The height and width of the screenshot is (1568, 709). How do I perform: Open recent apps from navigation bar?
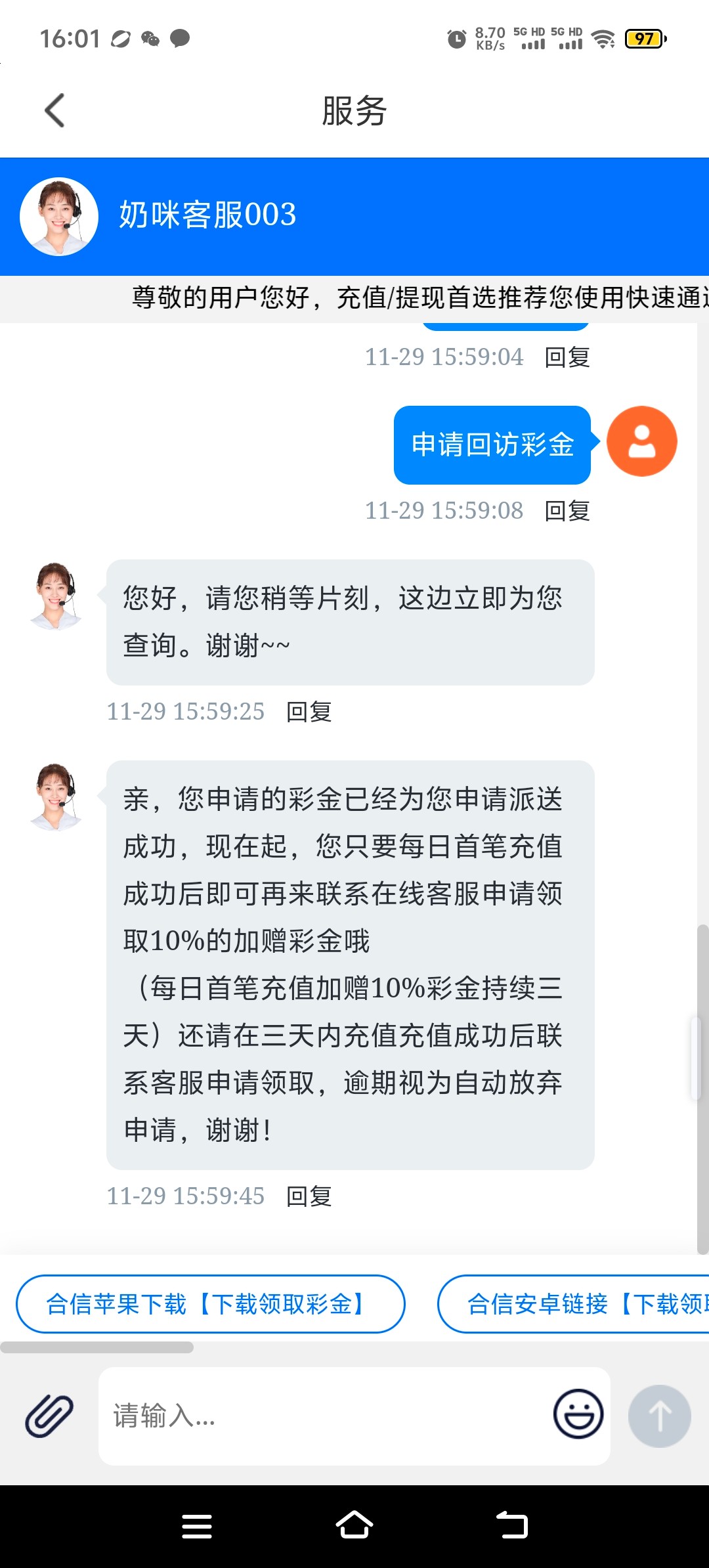197,1526
